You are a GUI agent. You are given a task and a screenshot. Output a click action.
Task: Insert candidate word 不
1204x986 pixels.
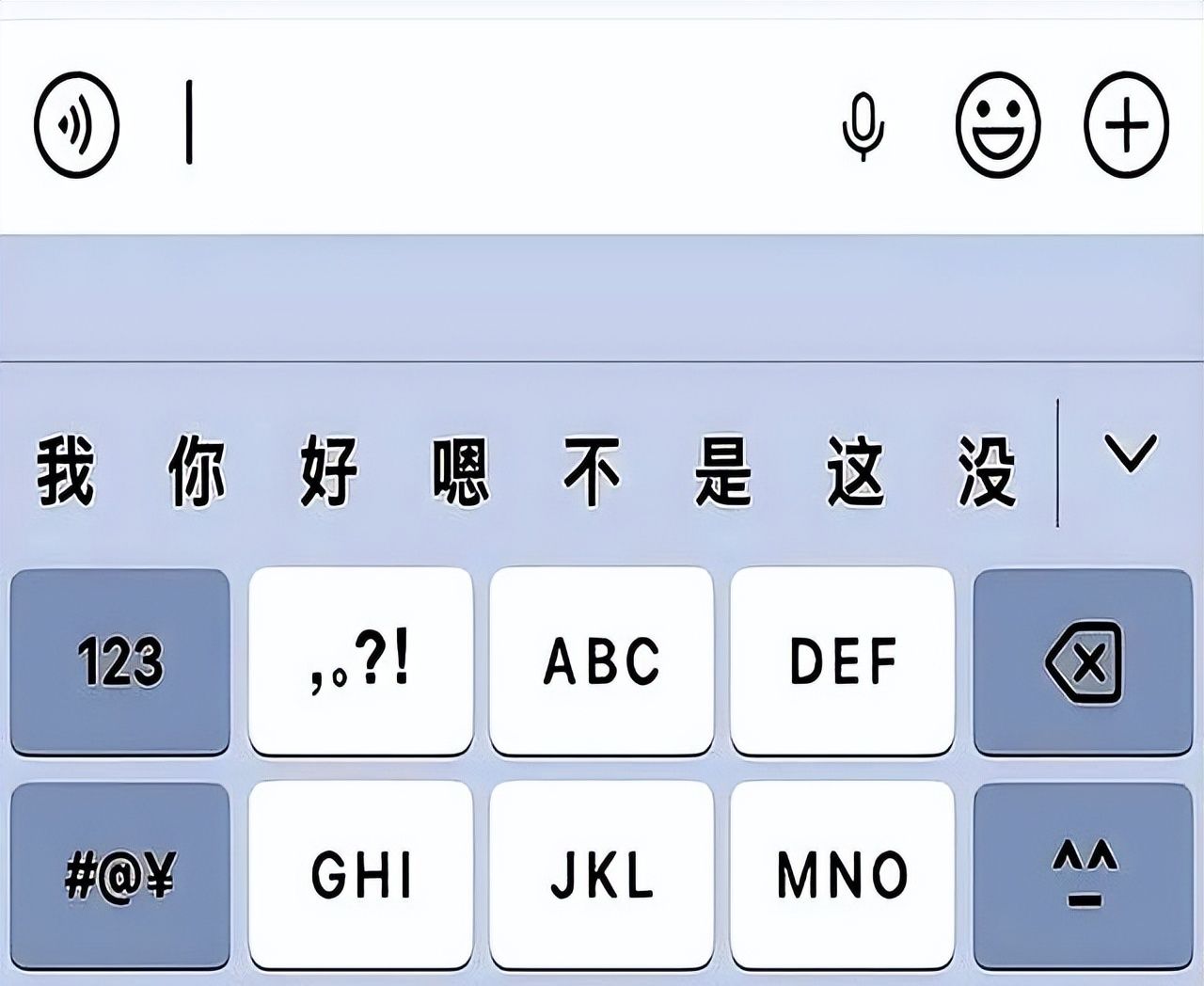point(593,469)
